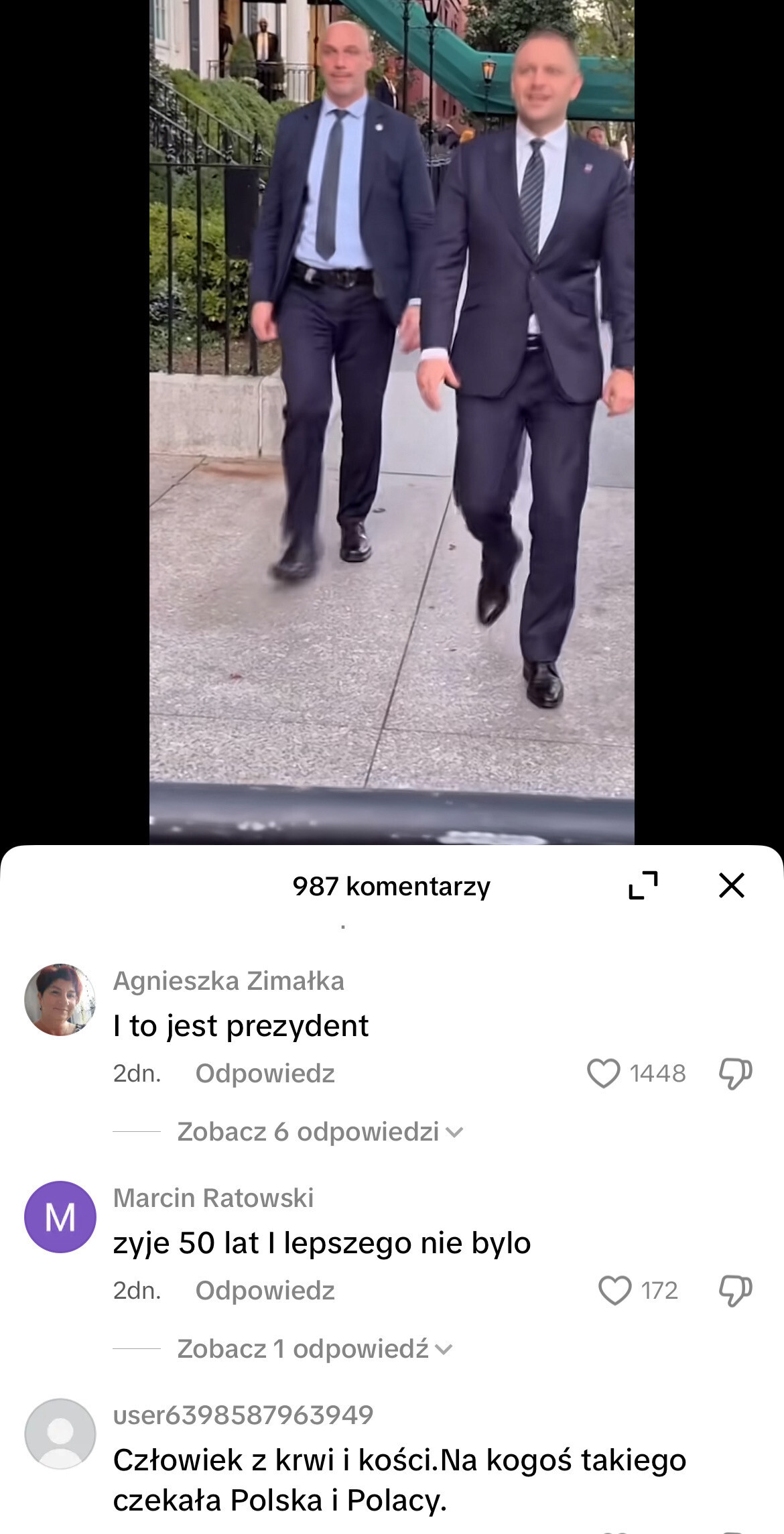Tap the video to pause playback
This screenshot has height=1534, width=784.
tap(392, 422)
